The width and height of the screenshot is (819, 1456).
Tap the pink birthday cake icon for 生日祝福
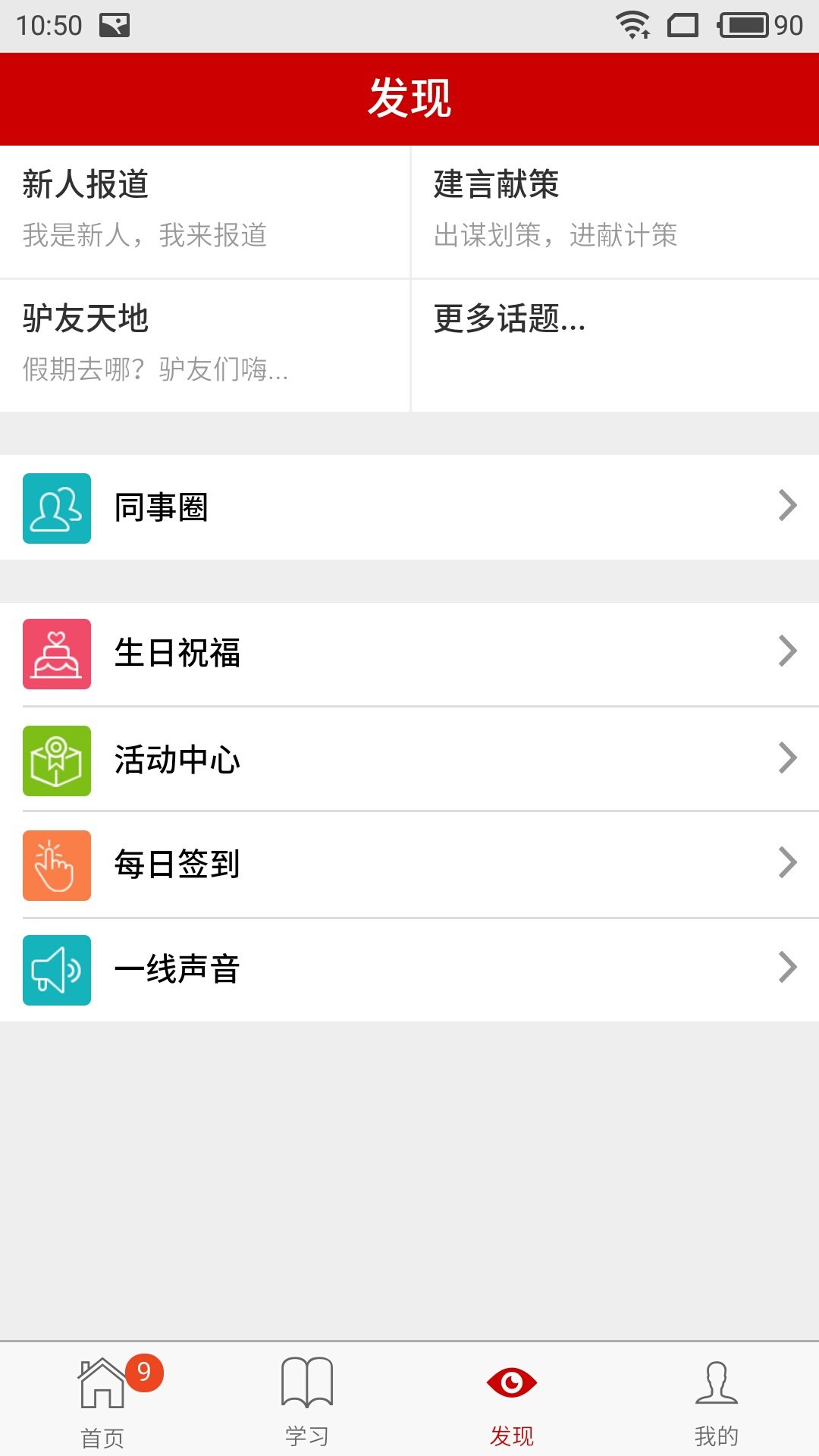click(x=57, y=654)
